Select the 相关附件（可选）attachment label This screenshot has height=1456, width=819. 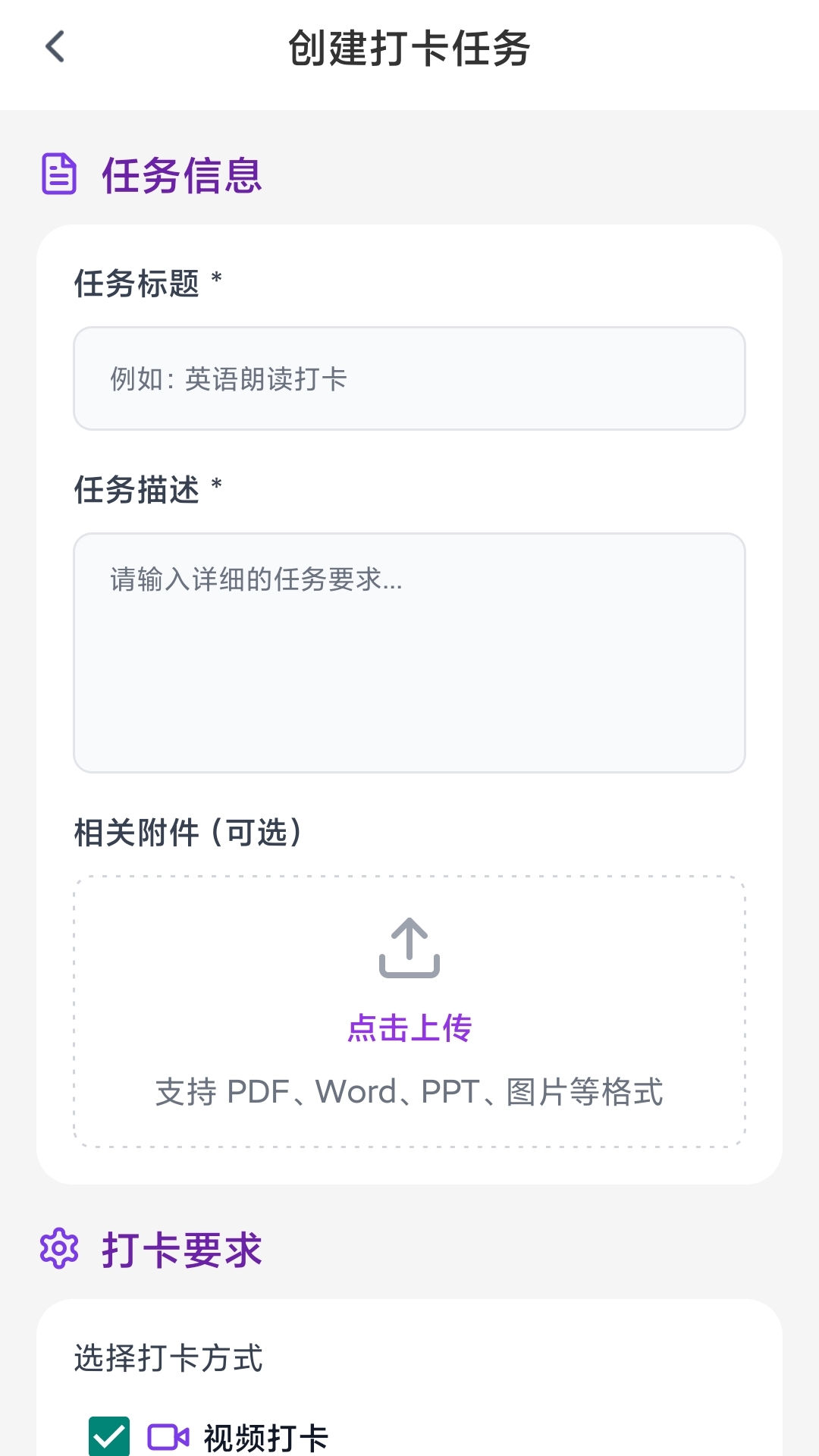188,832
